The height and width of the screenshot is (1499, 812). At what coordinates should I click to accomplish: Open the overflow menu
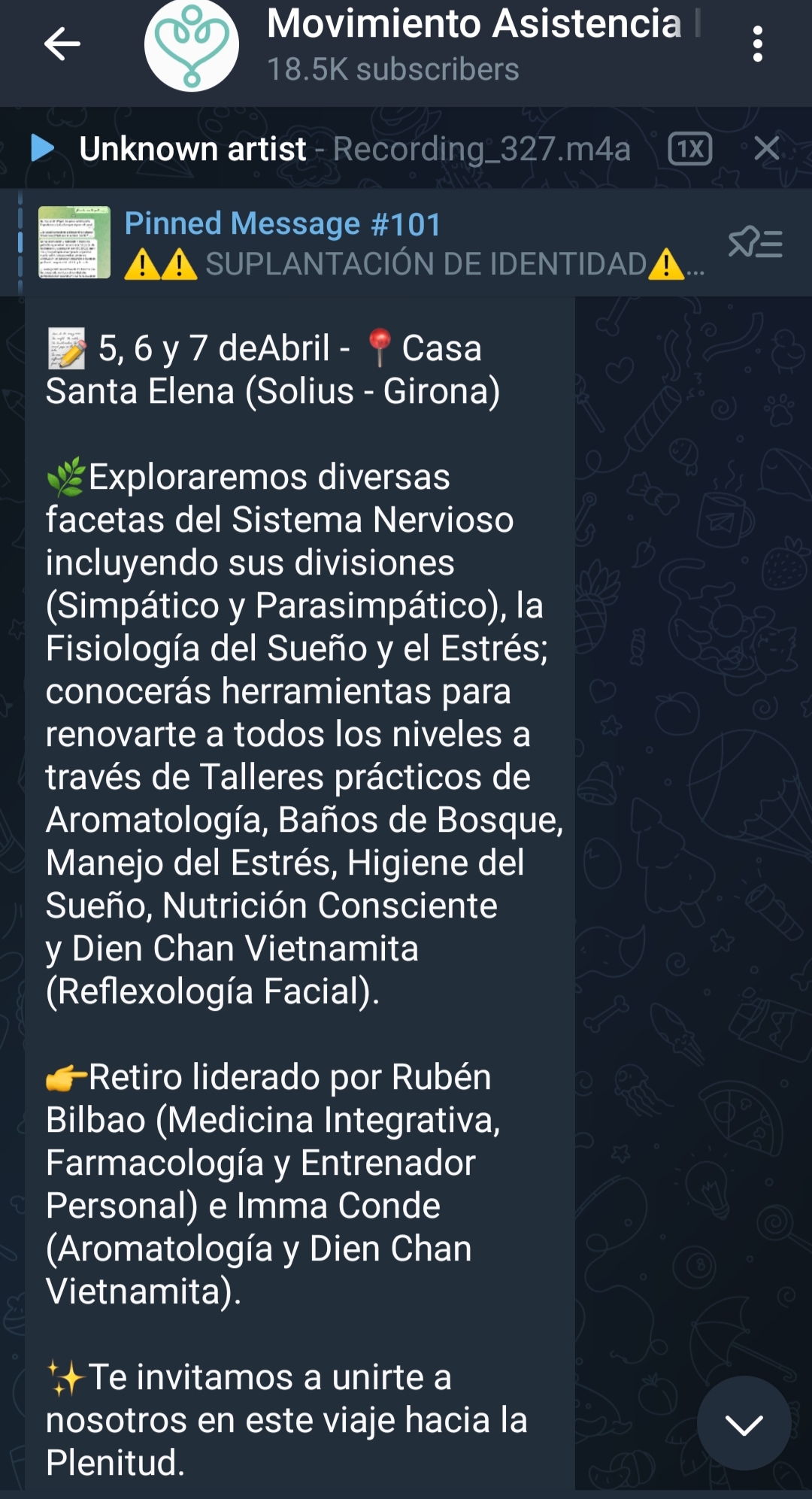click(757, 44)
